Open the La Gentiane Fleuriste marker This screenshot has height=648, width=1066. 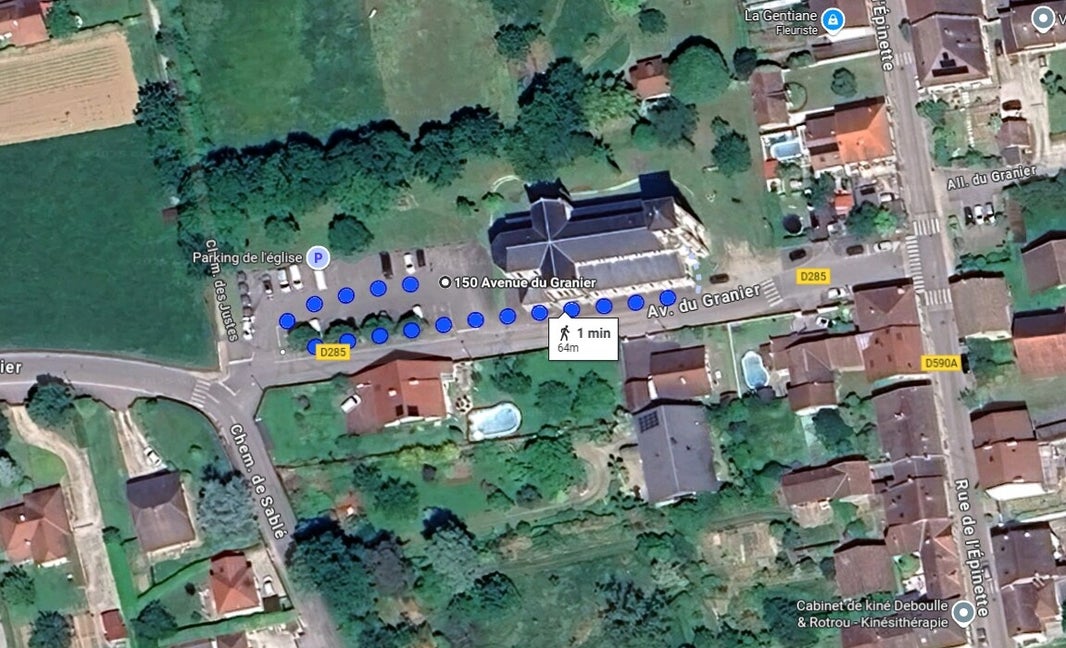pyautogui.click(x=832, y=19)
